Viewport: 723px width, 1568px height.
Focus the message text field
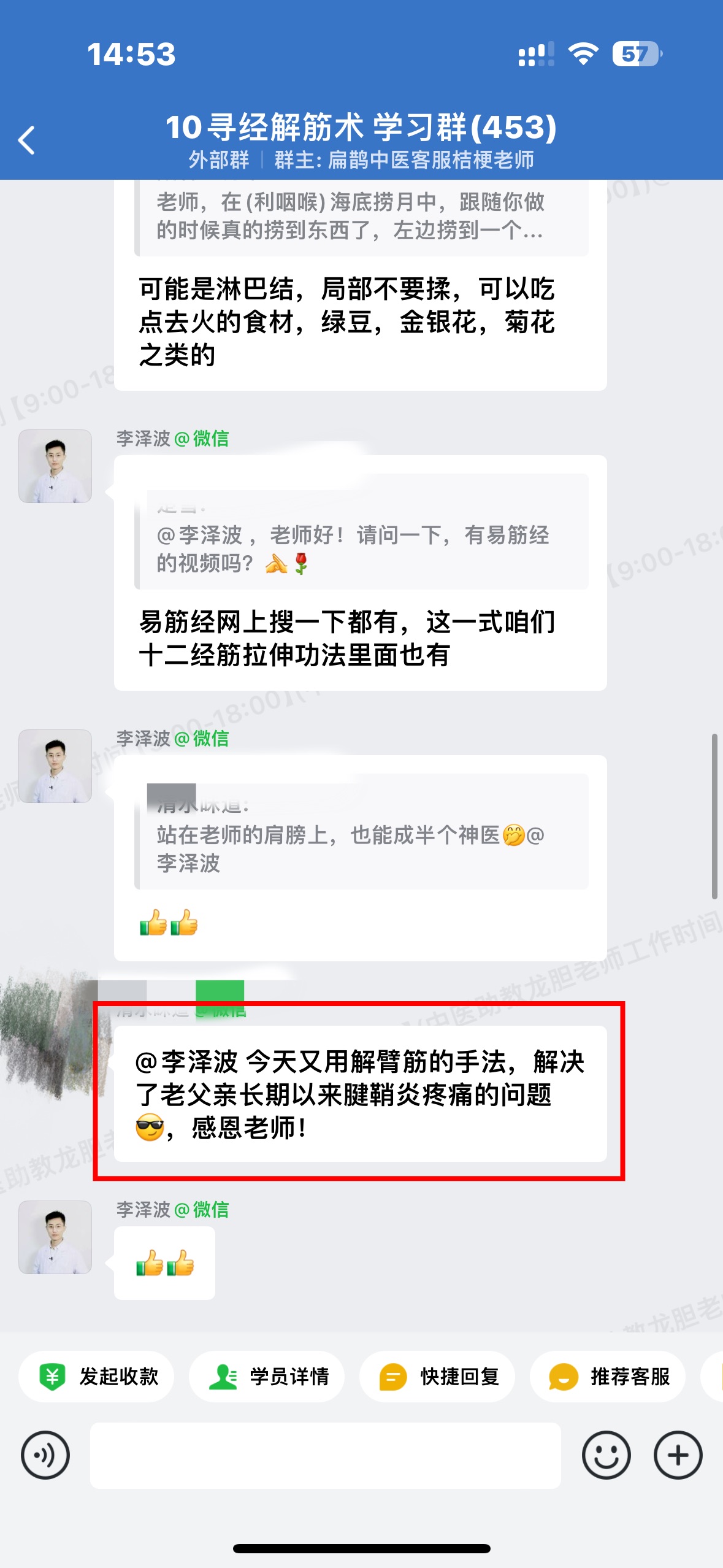click(325, 1455)
